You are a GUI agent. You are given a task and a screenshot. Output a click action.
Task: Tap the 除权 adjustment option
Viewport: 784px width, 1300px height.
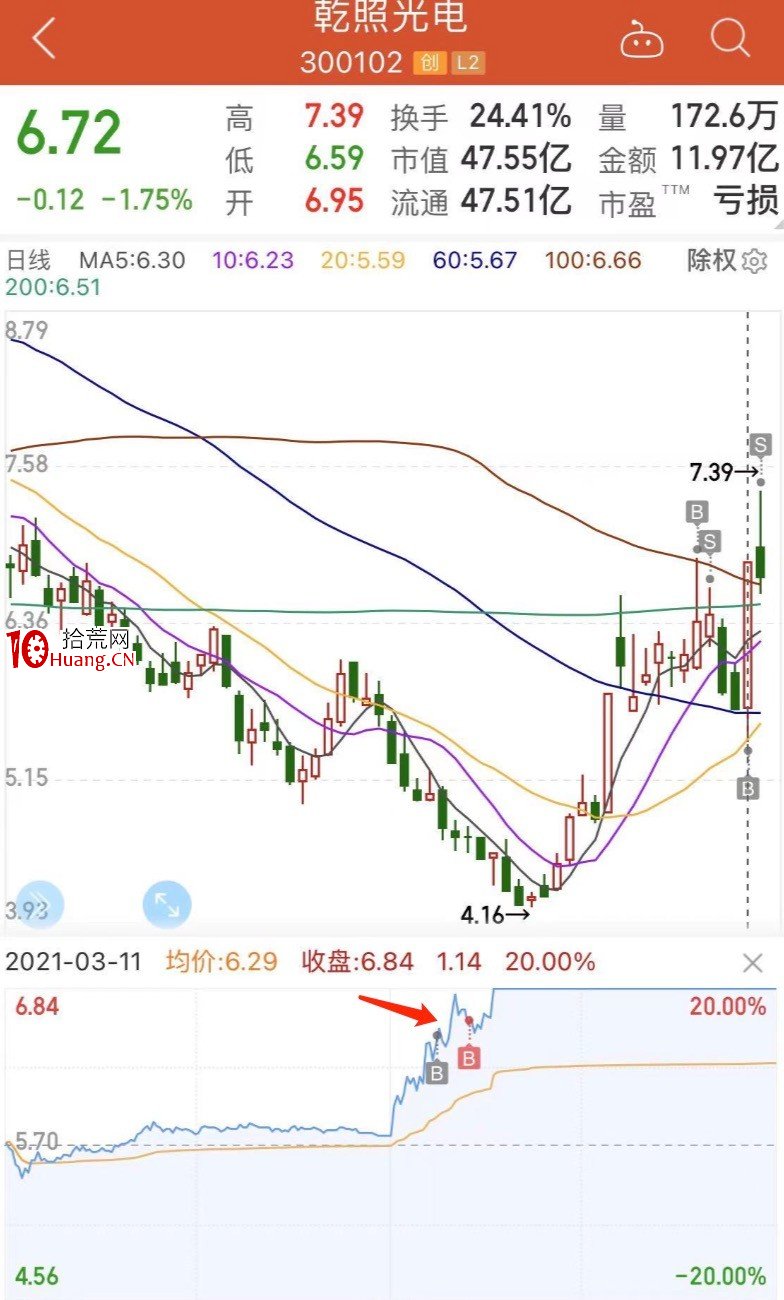pos(712,261)
